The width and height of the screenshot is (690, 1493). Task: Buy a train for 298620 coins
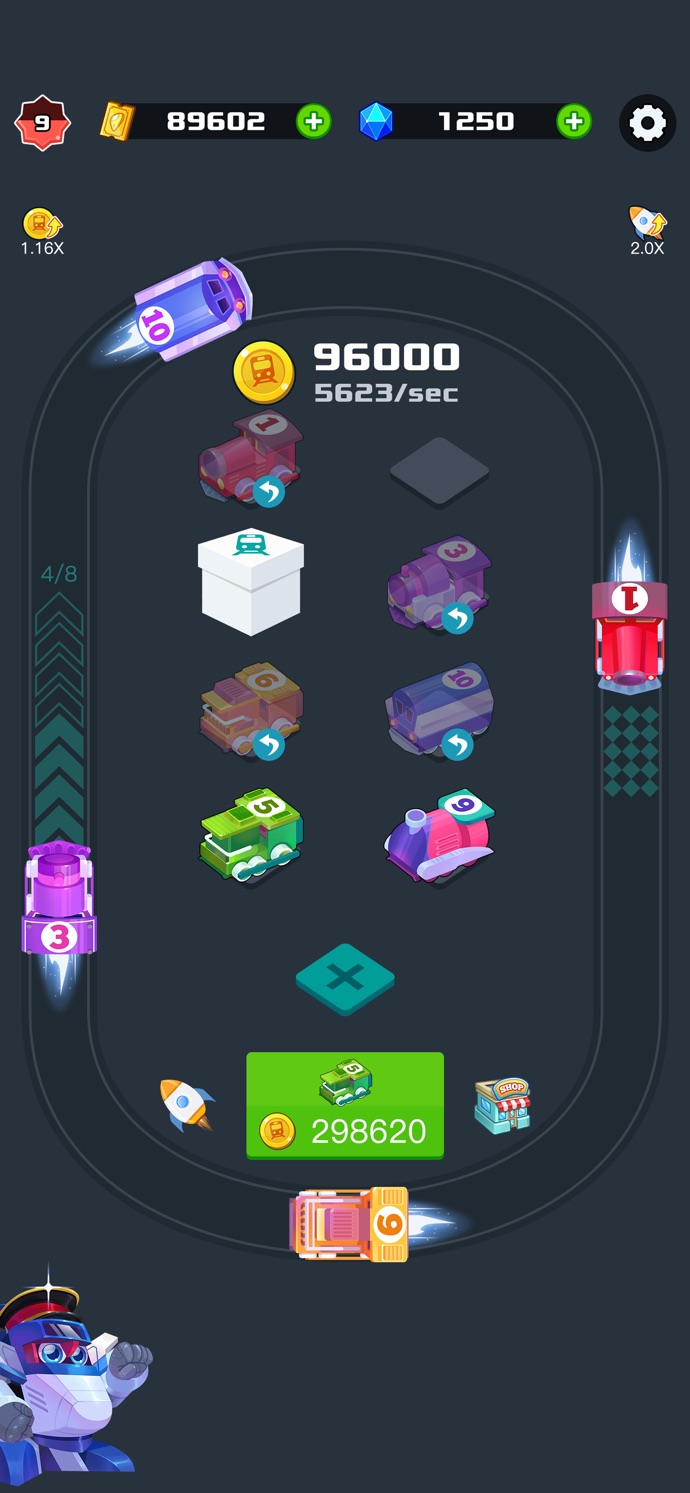click(x=345, y=1105)
